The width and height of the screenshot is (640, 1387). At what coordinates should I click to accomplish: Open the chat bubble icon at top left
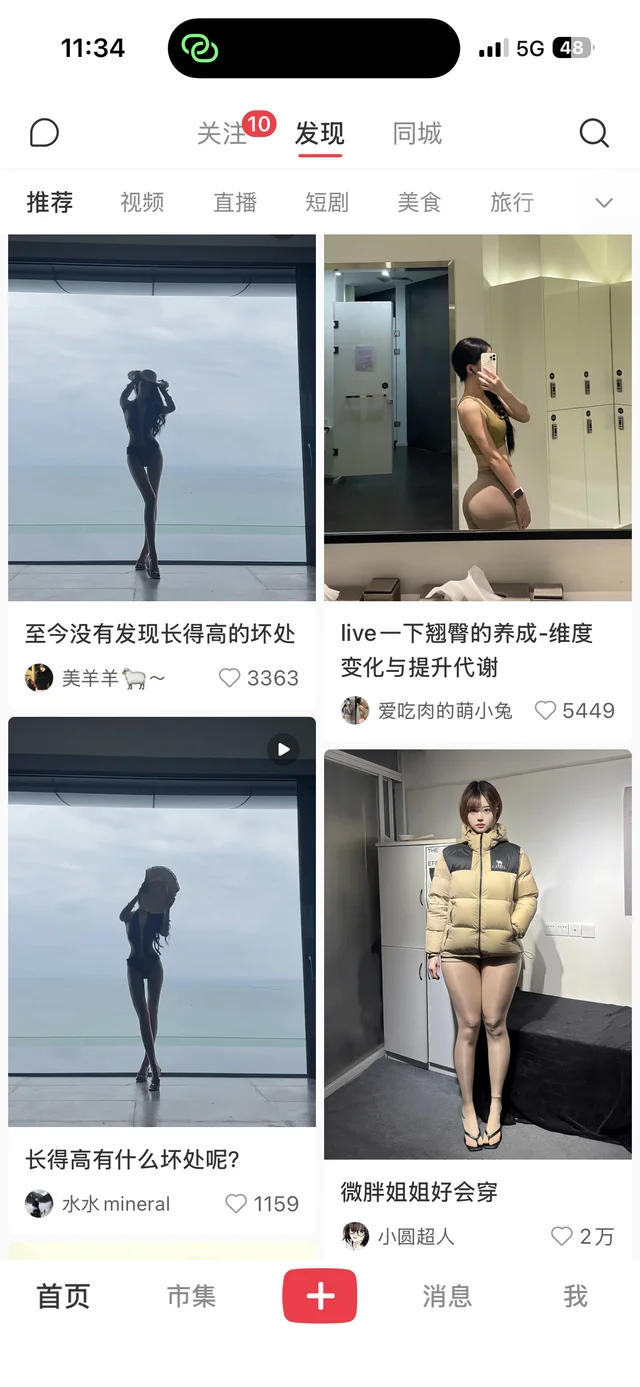44,133
